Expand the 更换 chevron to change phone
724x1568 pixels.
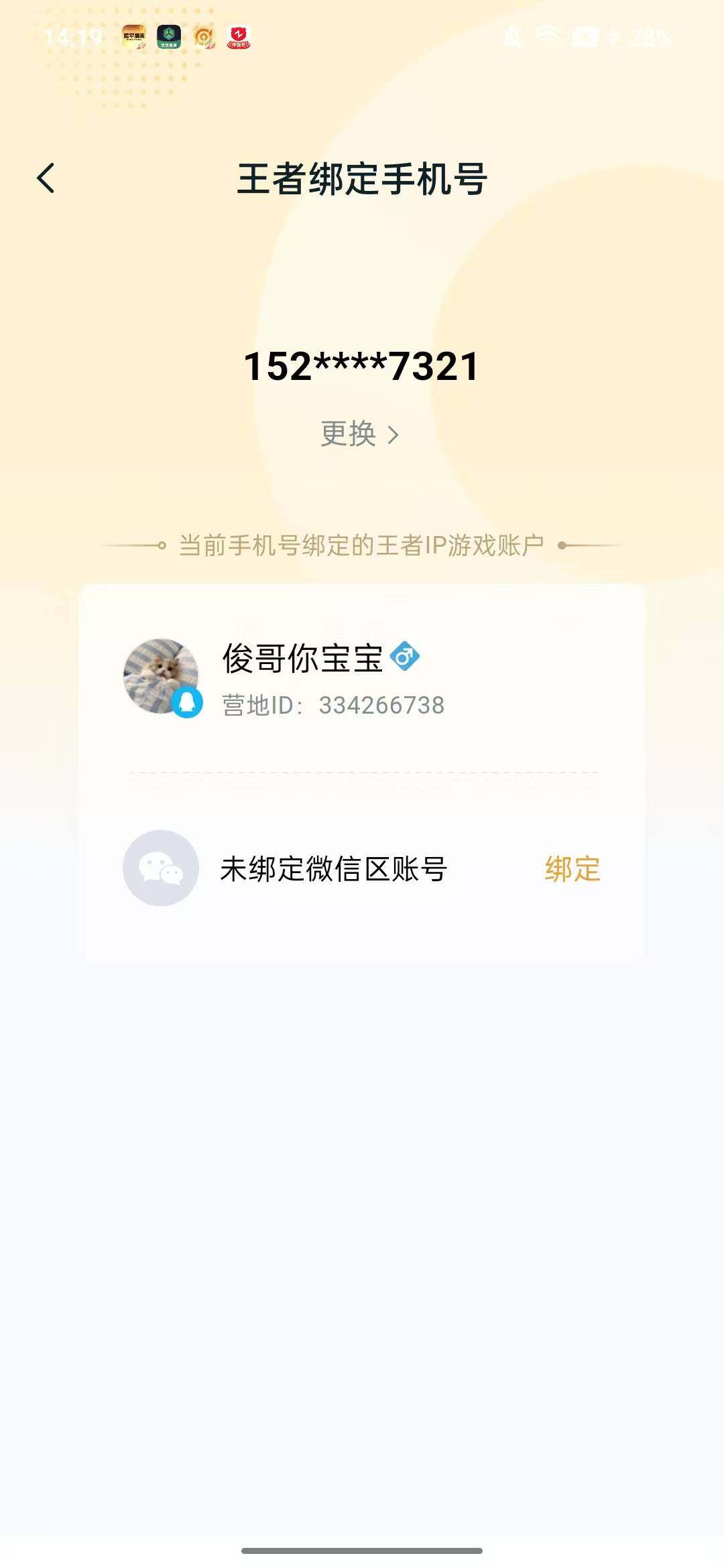tap(394, 435)
